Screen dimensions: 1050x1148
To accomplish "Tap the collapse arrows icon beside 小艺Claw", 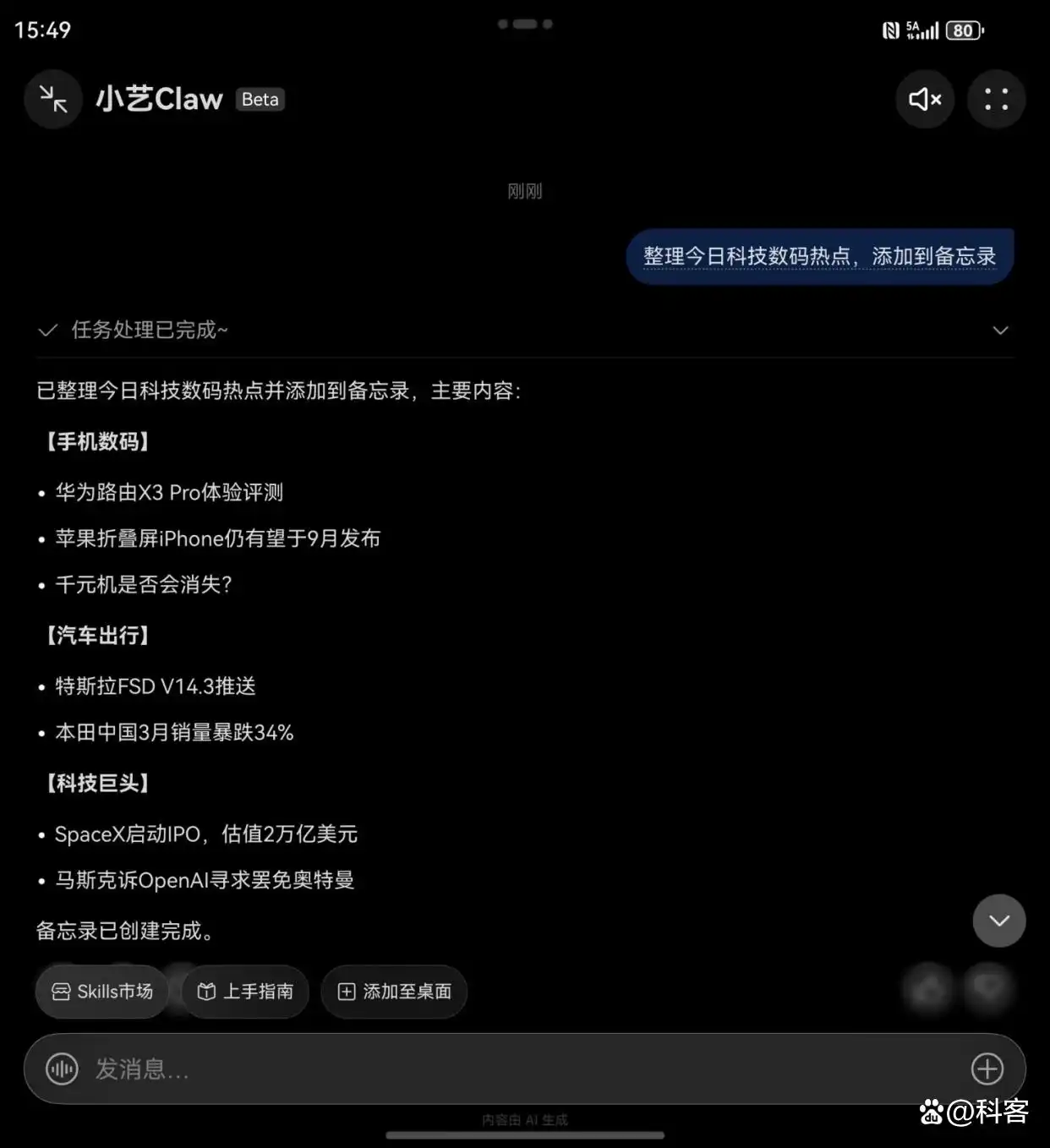I will tap(52, 99).
